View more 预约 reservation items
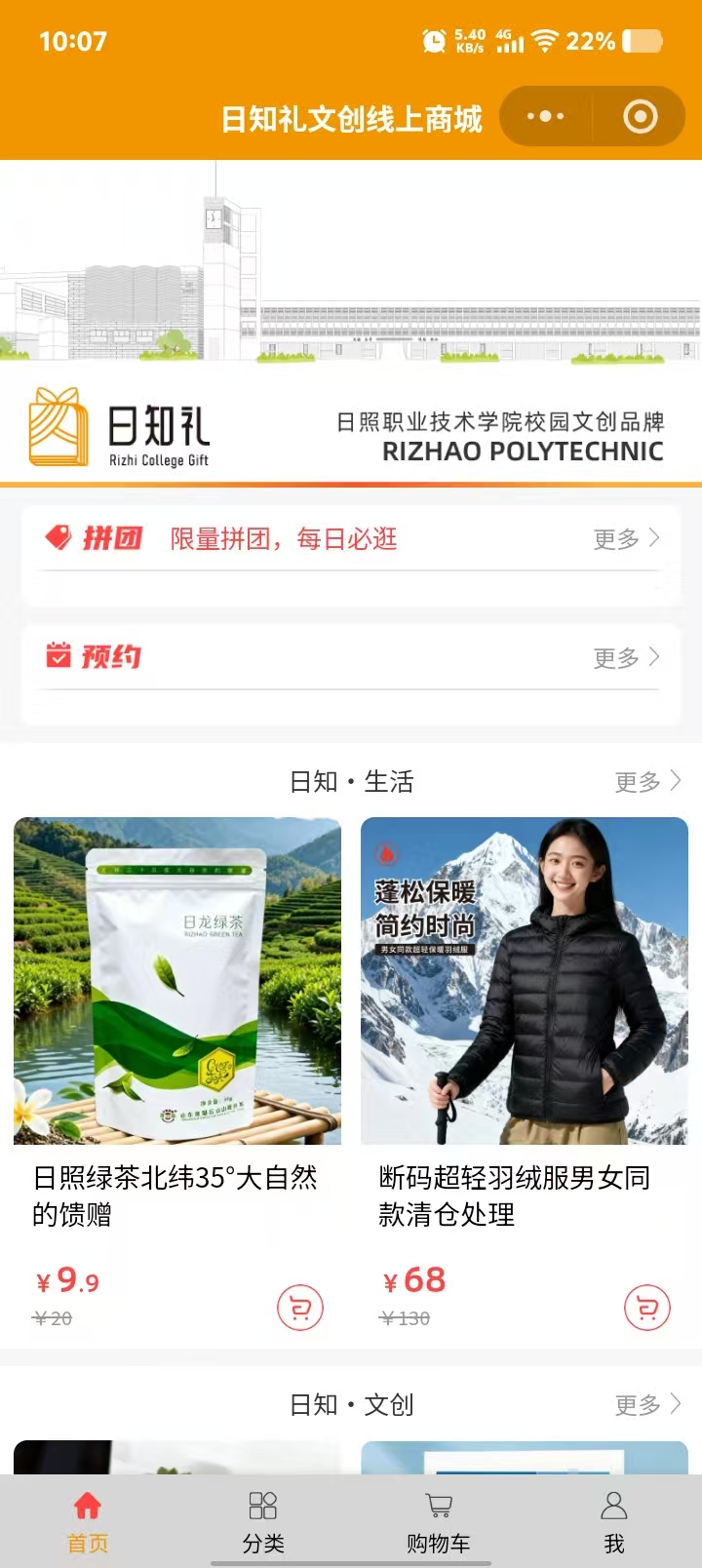Viewport: 702px width, 1568px height. point(626,657)
